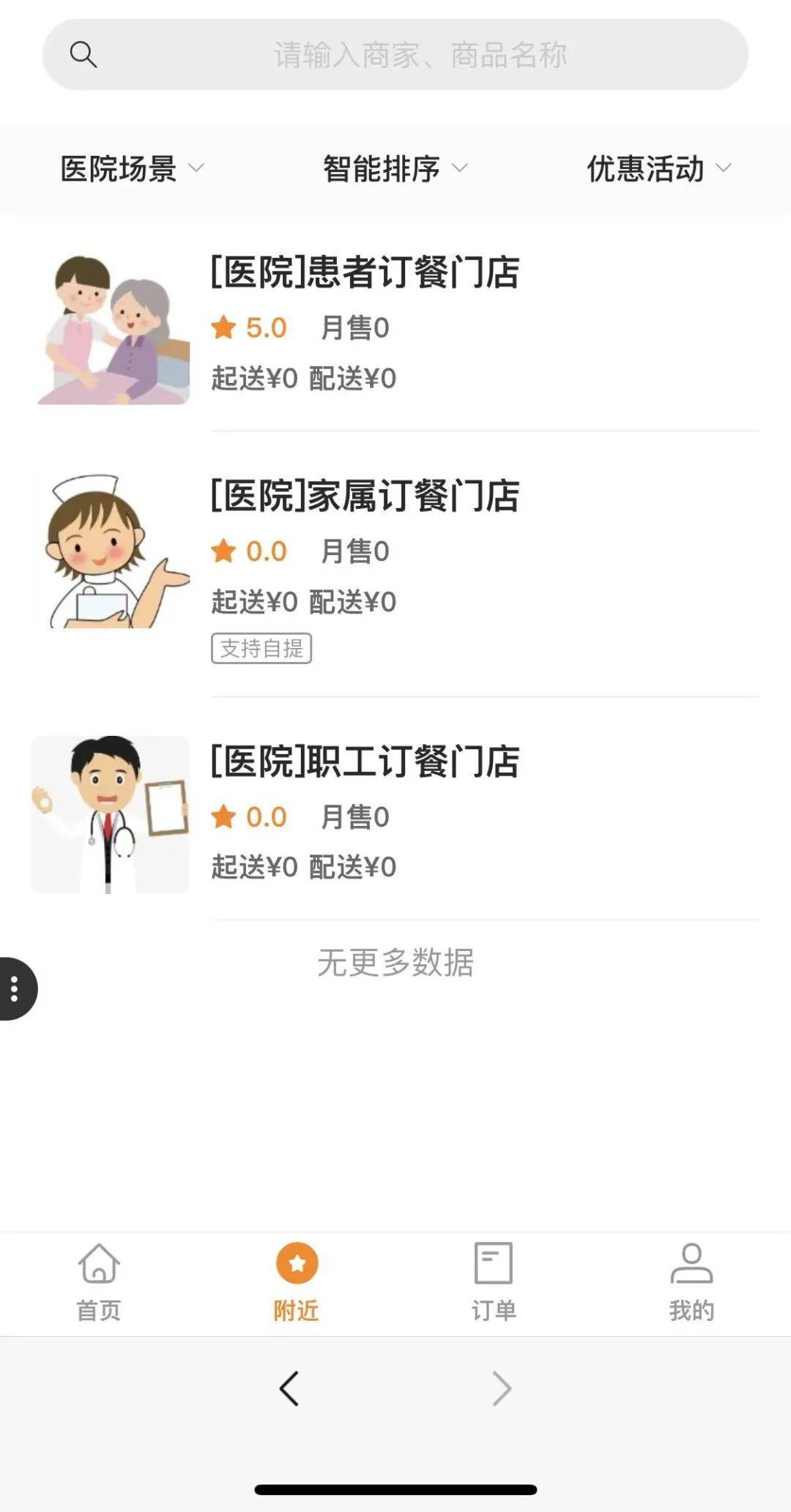Viewport: 791px width, 1512px height.
Task: Tap the 无更多数据 no-more-data text
Action: [x=395, y=964]
